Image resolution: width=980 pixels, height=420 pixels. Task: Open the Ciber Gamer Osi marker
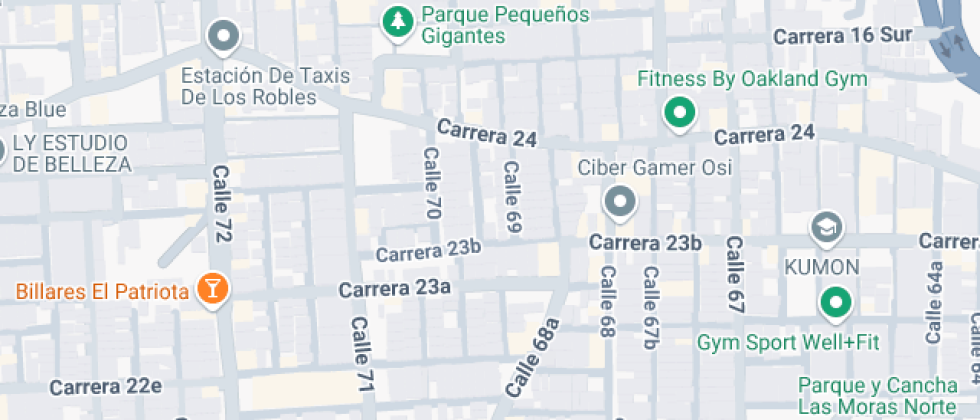619,203
